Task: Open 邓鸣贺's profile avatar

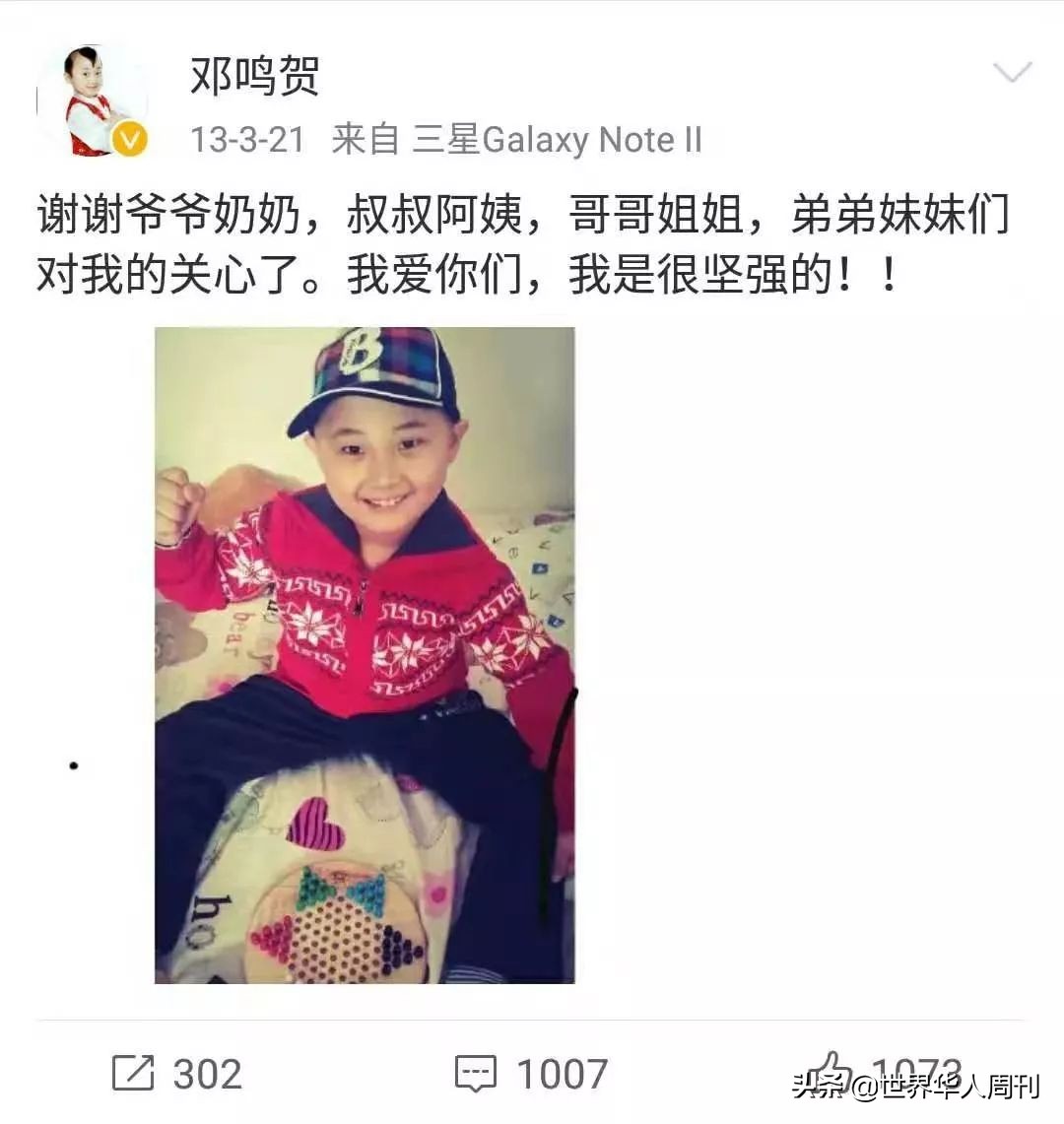Action: (91, 100)
